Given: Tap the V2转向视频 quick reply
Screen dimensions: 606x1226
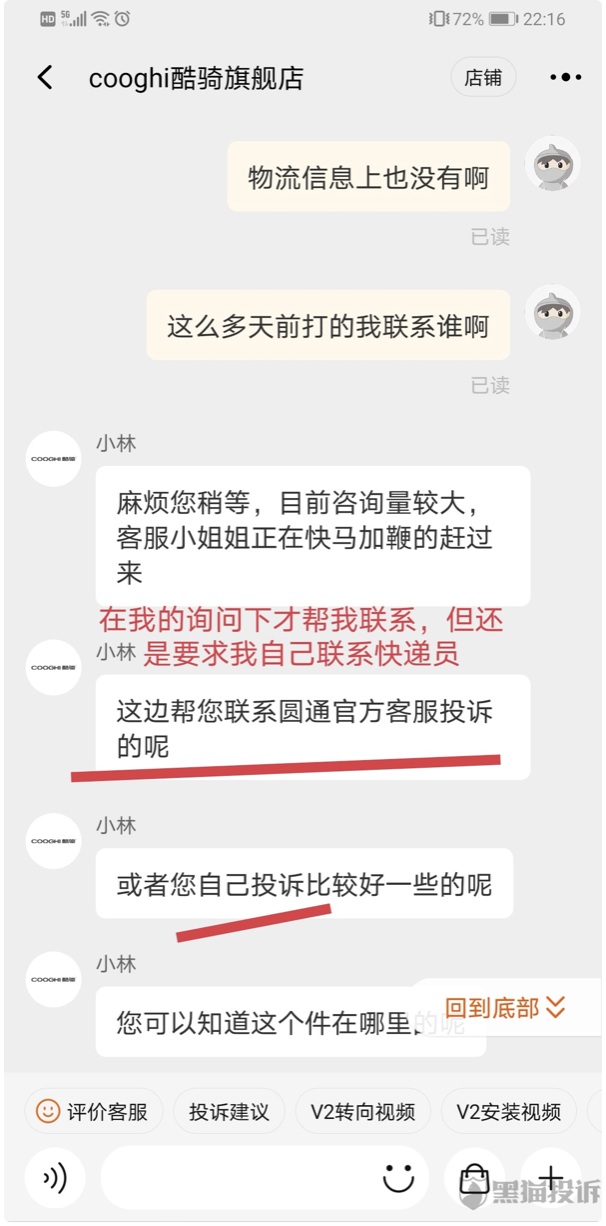Looking at the screenshot, I should [363, 1111].
